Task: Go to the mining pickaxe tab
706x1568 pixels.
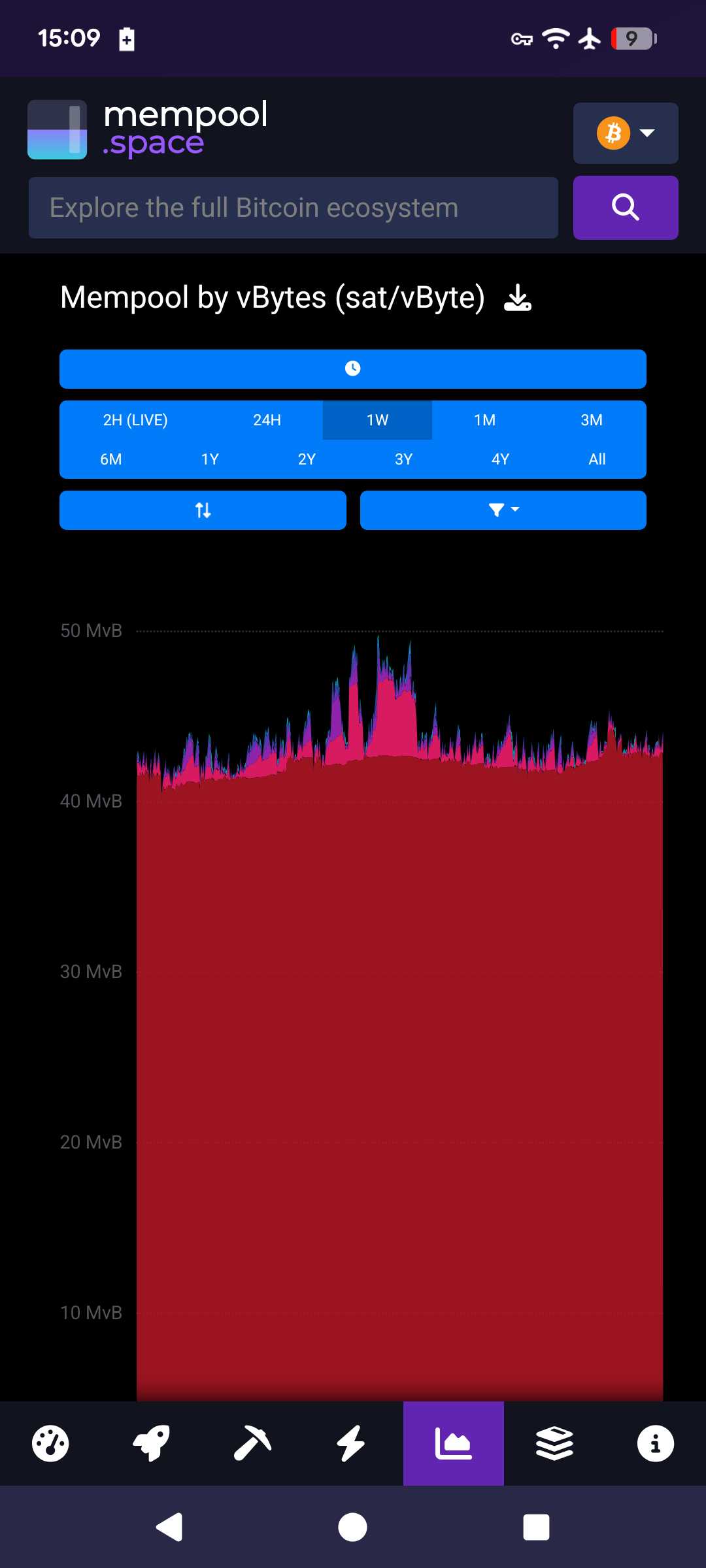Action: (252, 1443)
